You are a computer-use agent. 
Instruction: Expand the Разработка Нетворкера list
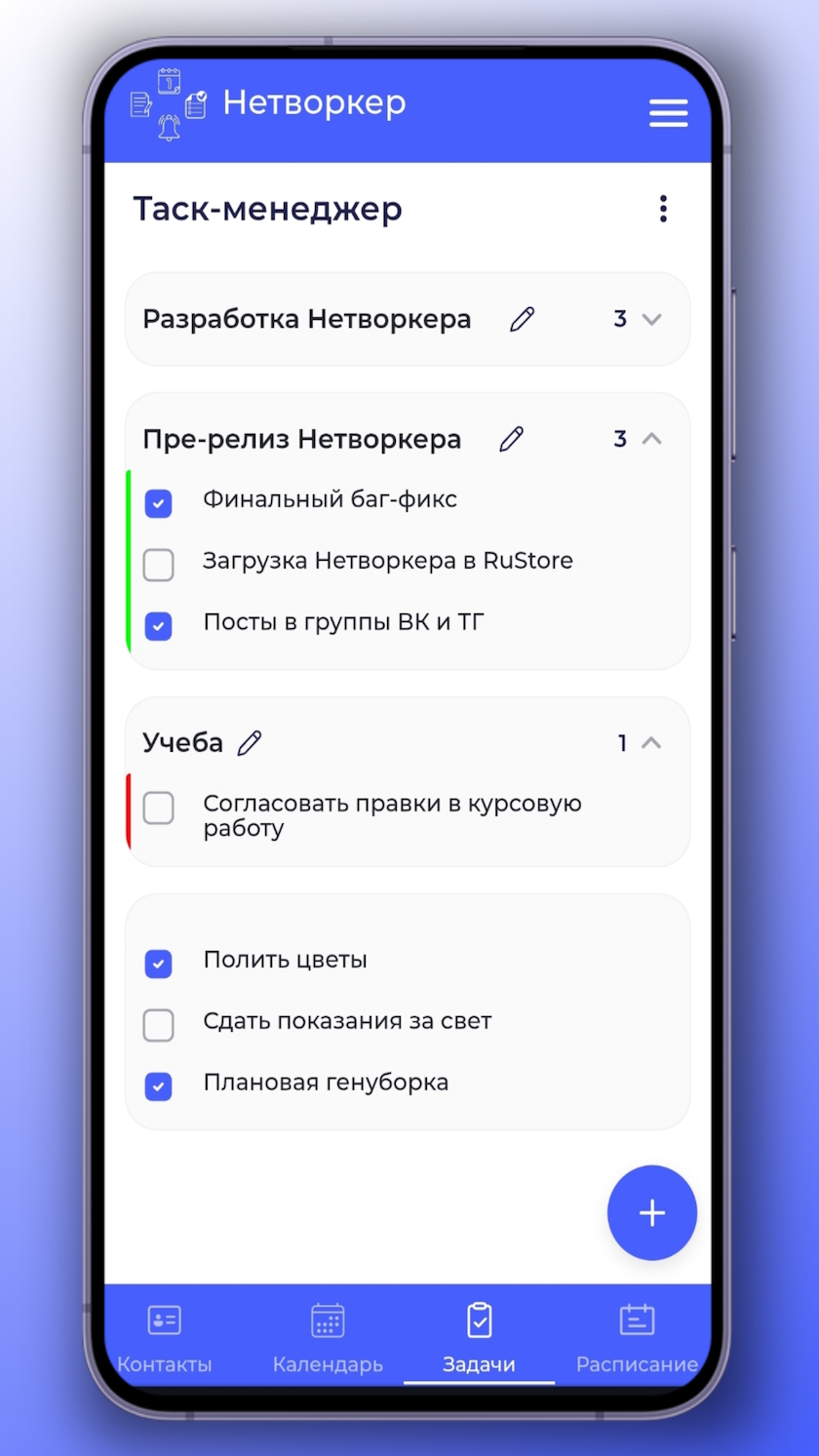tap(651, 319)
